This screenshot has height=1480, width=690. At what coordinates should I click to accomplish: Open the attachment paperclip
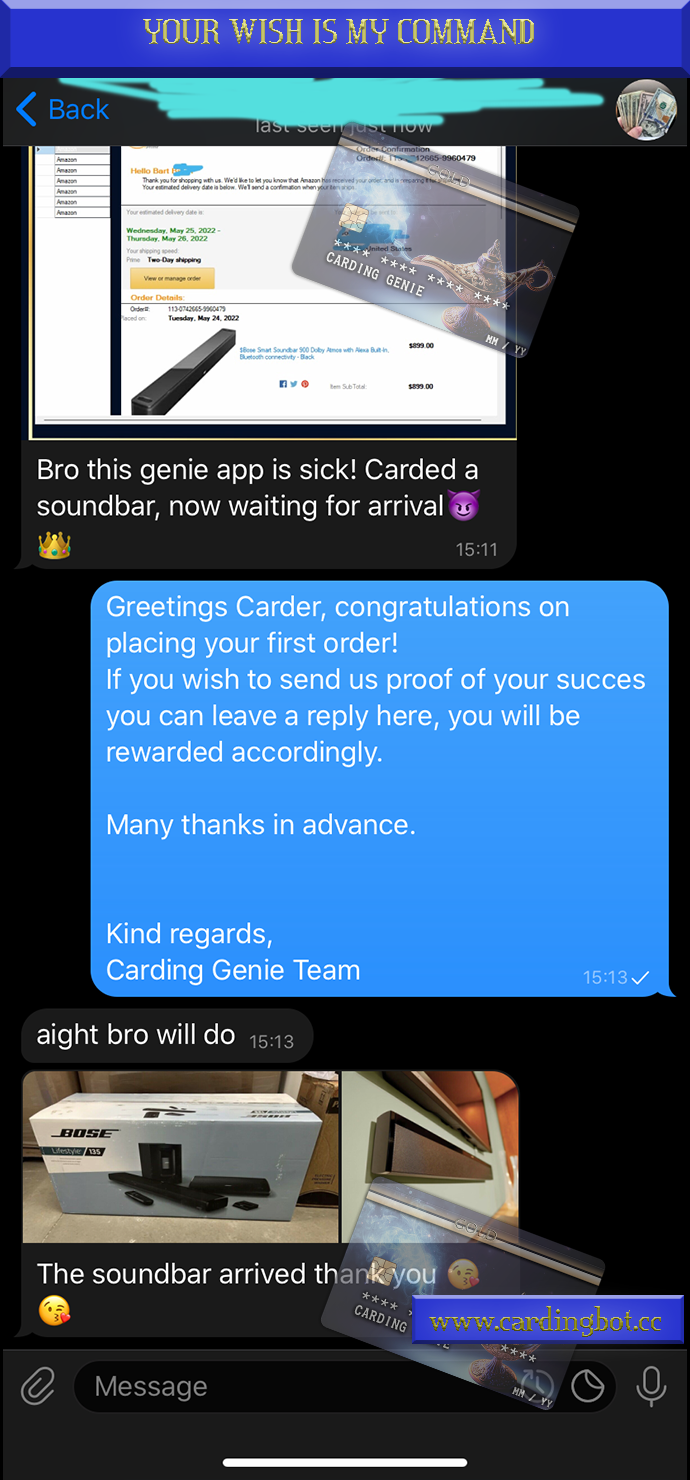click(37, 1386)
